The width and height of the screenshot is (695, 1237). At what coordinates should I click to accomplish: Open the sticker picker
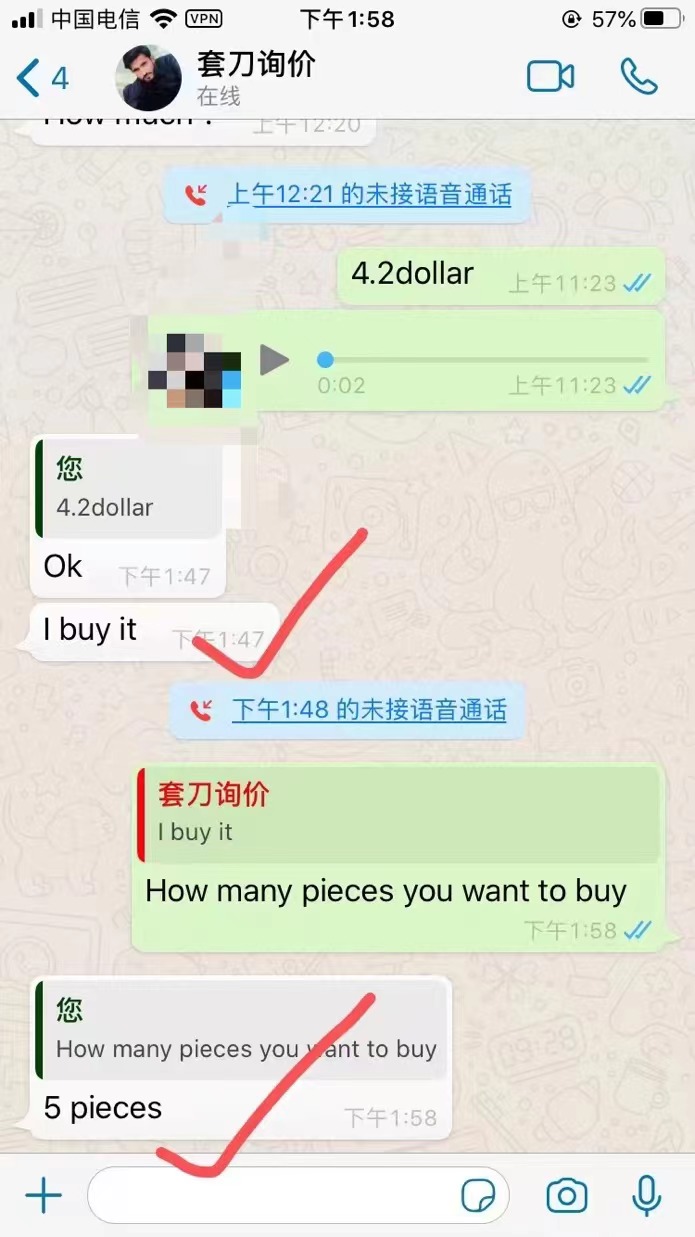(479, 1195)
